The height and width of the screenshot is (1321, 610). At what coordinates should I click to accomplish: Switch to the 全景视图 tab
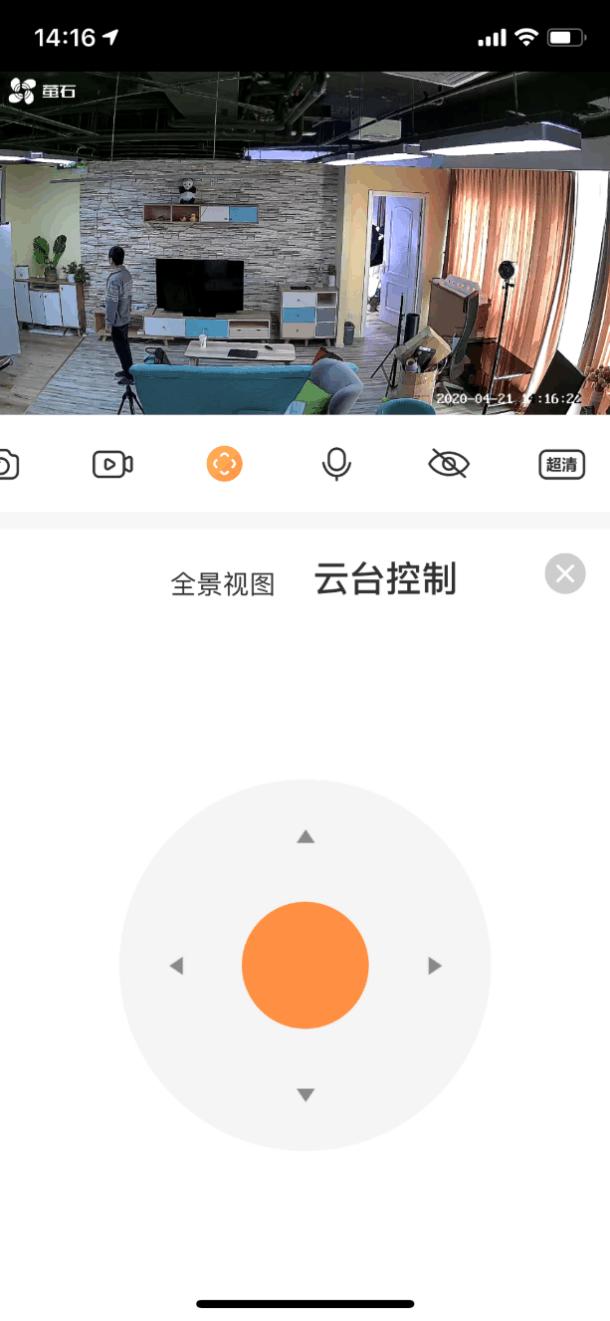coord(222,584)
